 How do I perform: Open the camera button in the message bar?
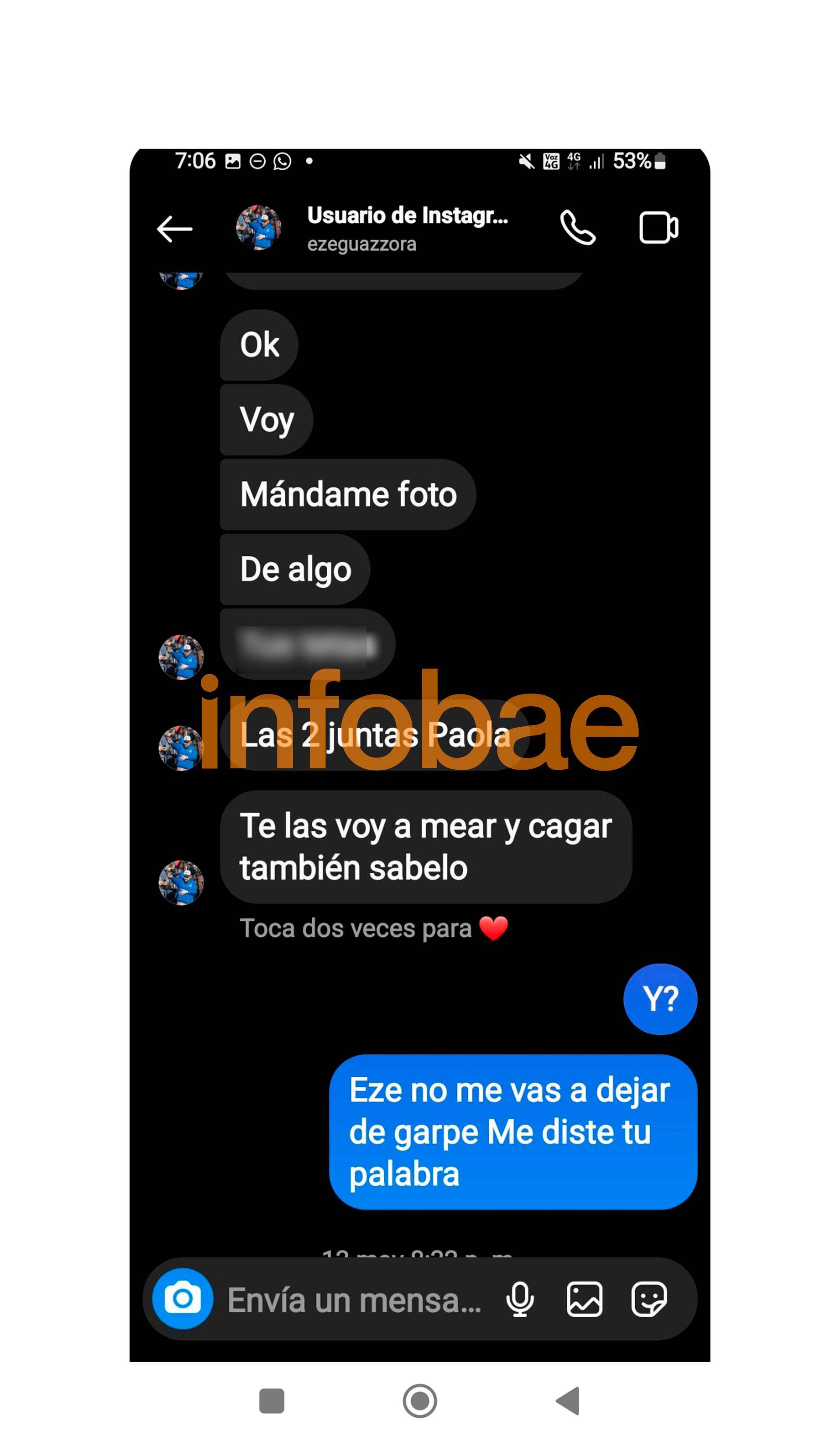point(183,1299)
